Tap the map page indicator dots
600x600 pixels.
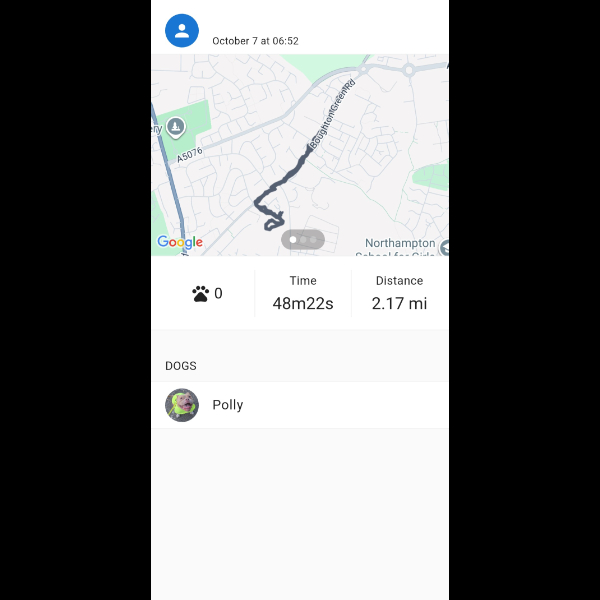pos(302,240)
